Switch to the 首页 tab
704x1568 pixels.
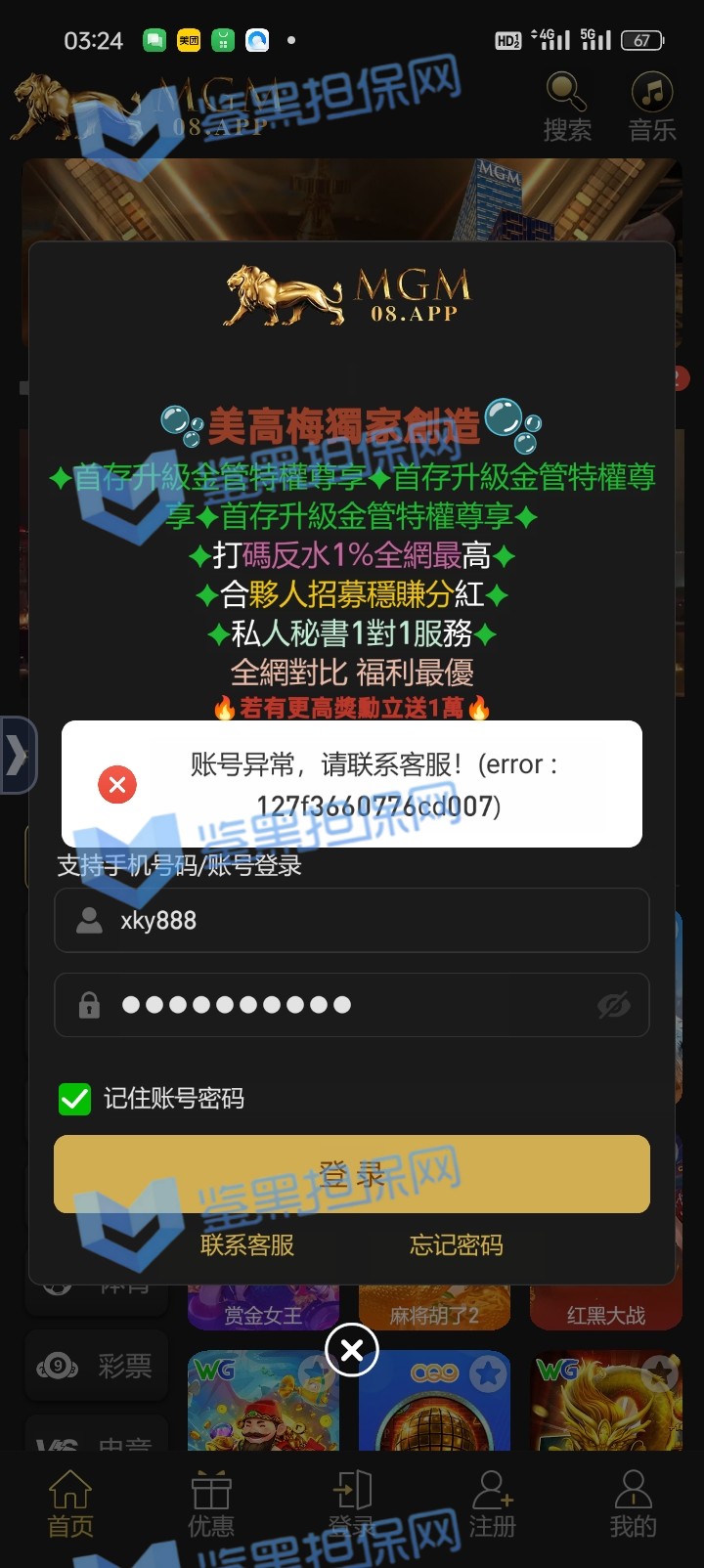pyautogui.click(x=70, y=1503)
